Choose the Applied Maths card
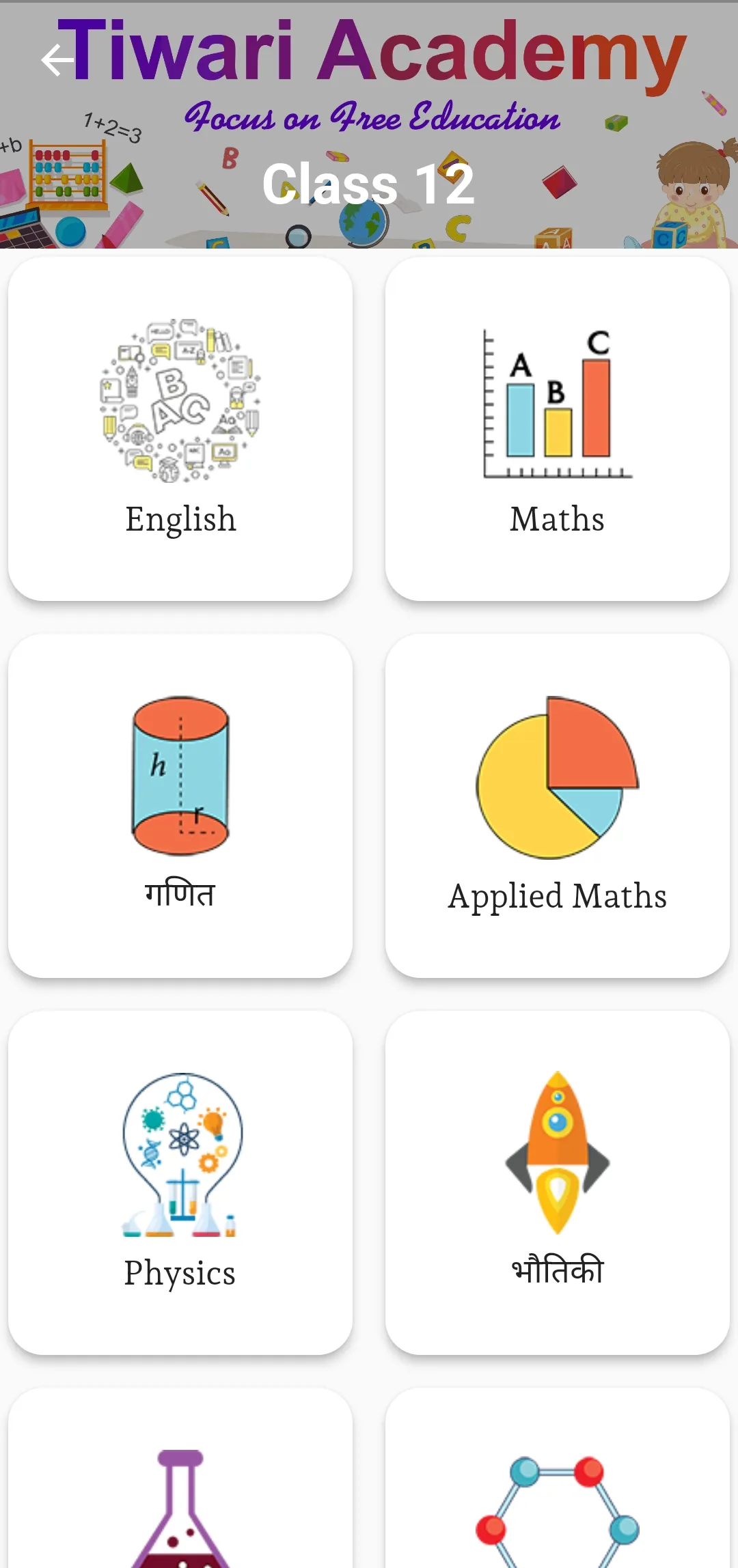738x1568 pixels. point(558,806)
